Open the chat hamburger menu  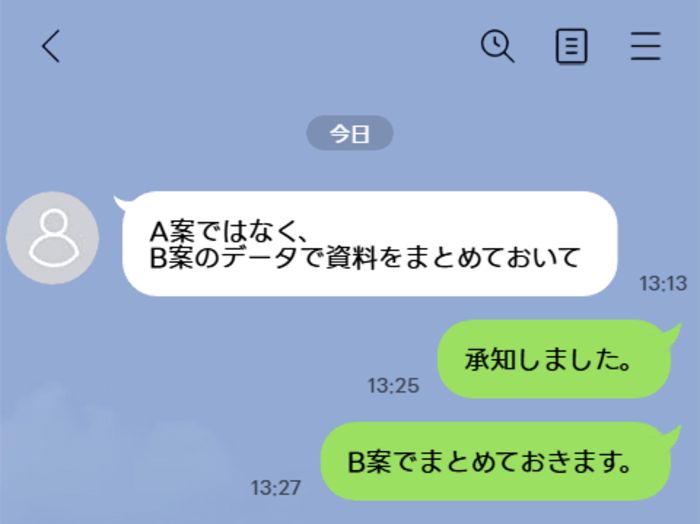[x=646, y=47]
